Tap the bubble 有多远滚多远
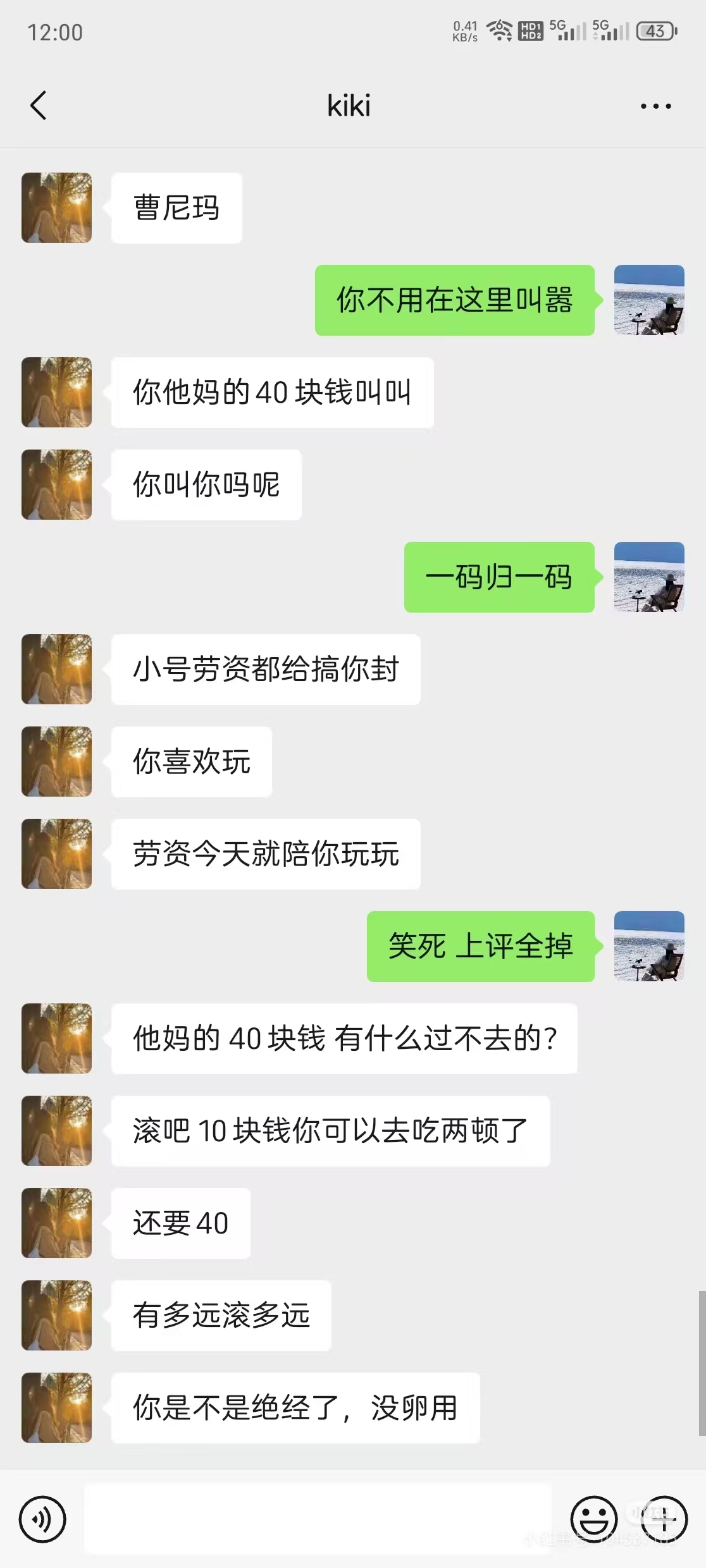 [221, 1316]
